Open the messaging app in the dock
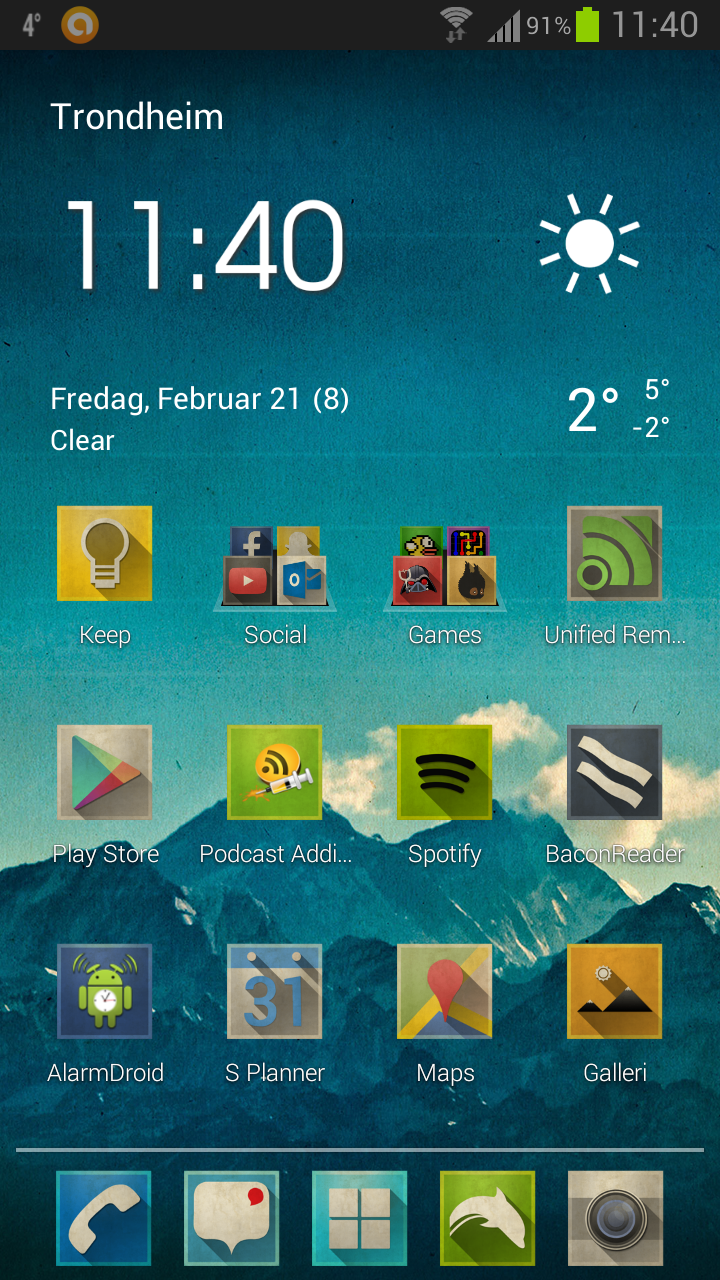Screen dimensions: 720x1280 232,1219
